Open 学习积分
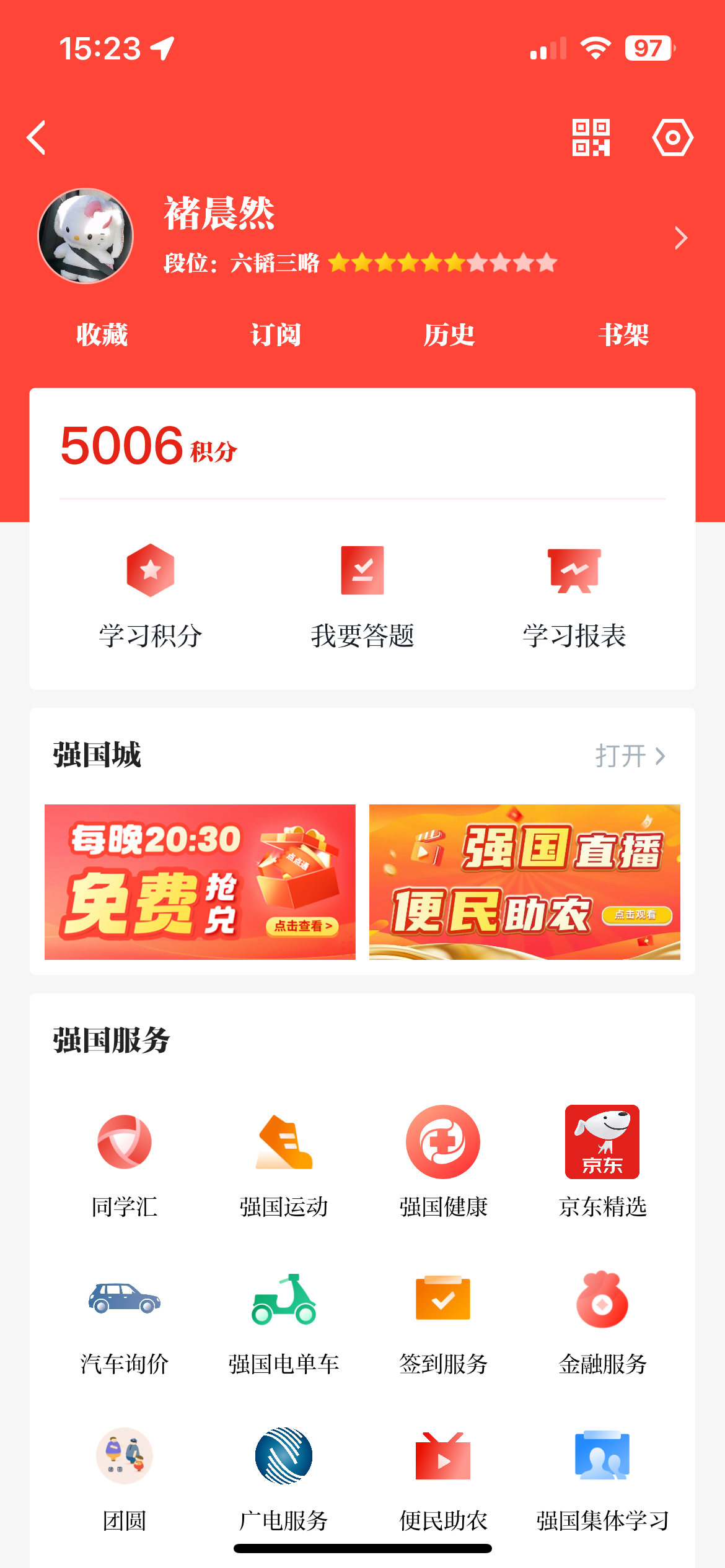725x1568 pixels. pos(151,596)
